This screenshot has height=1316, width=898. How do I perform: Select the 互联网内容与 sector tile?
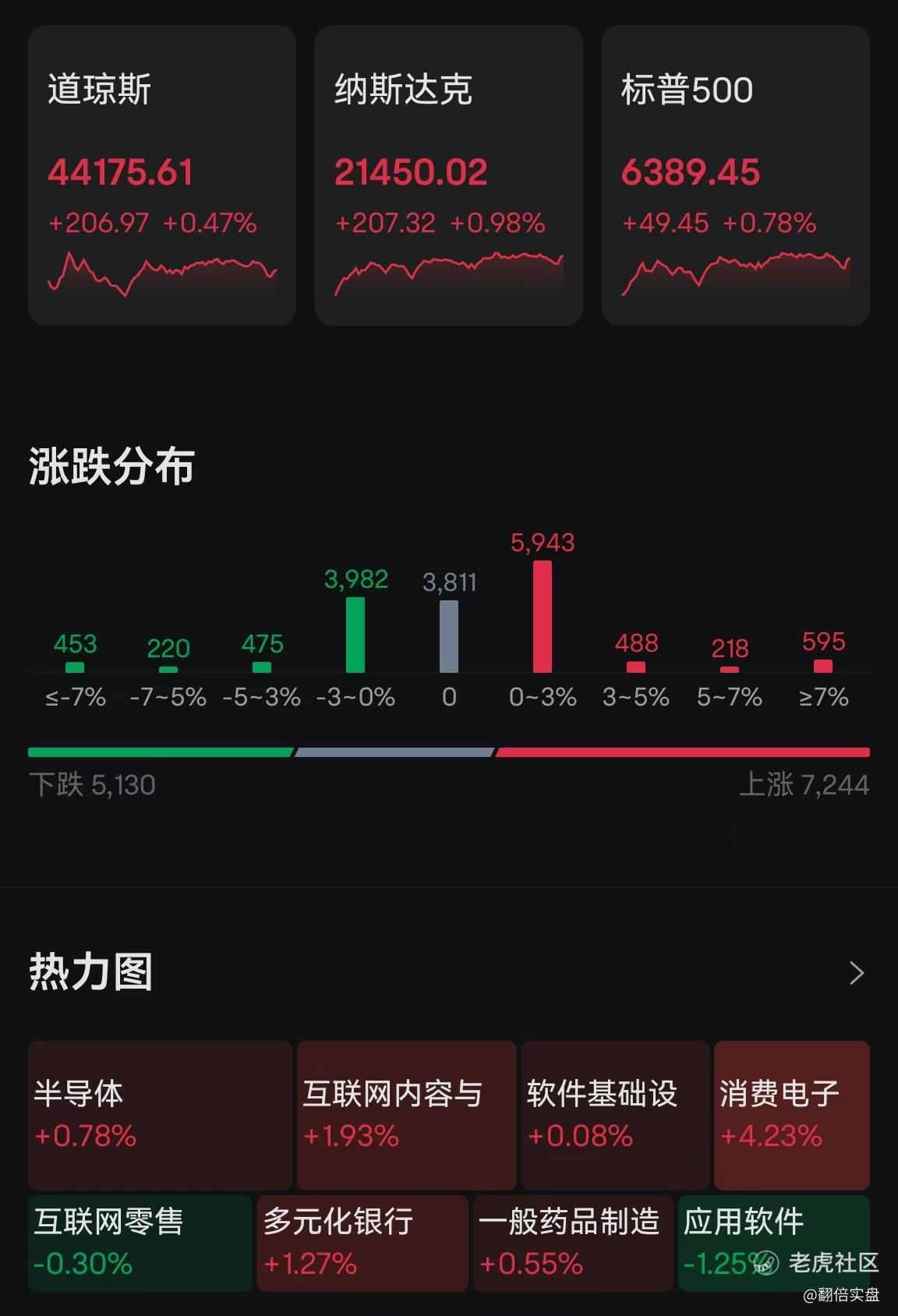click(406, 1115)
